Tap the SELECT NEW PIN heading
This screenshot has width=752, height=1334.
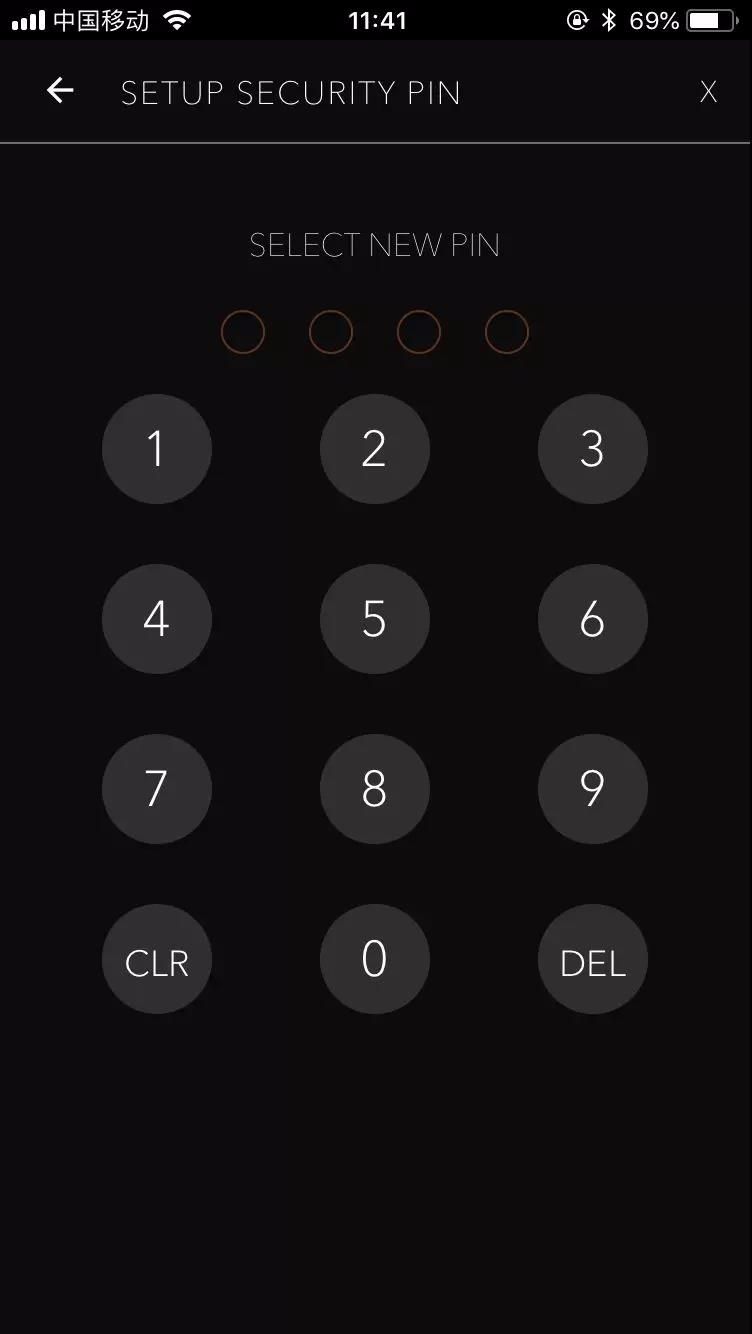point(374,245)
